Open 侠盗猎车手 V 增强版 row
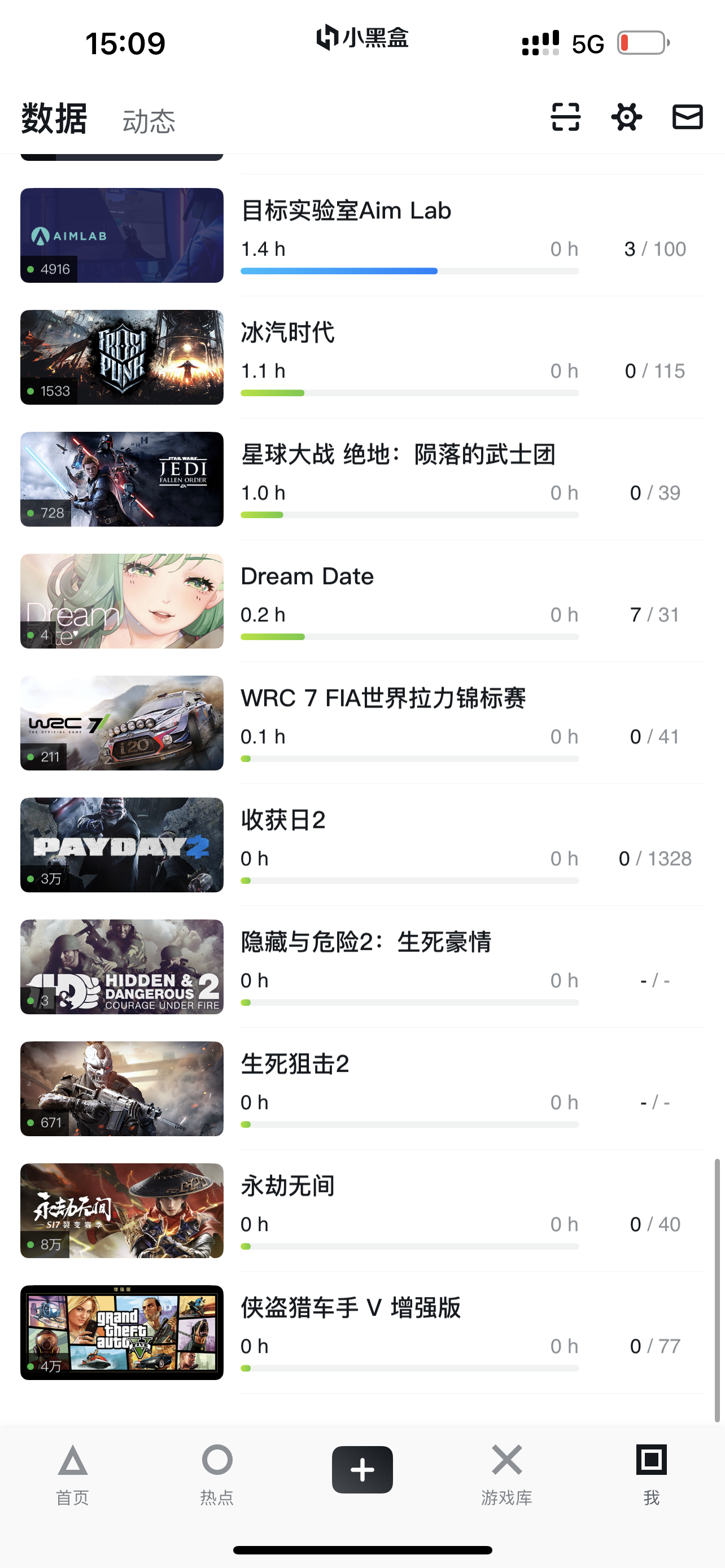The image size is (725, 1568). (362, 1333)
